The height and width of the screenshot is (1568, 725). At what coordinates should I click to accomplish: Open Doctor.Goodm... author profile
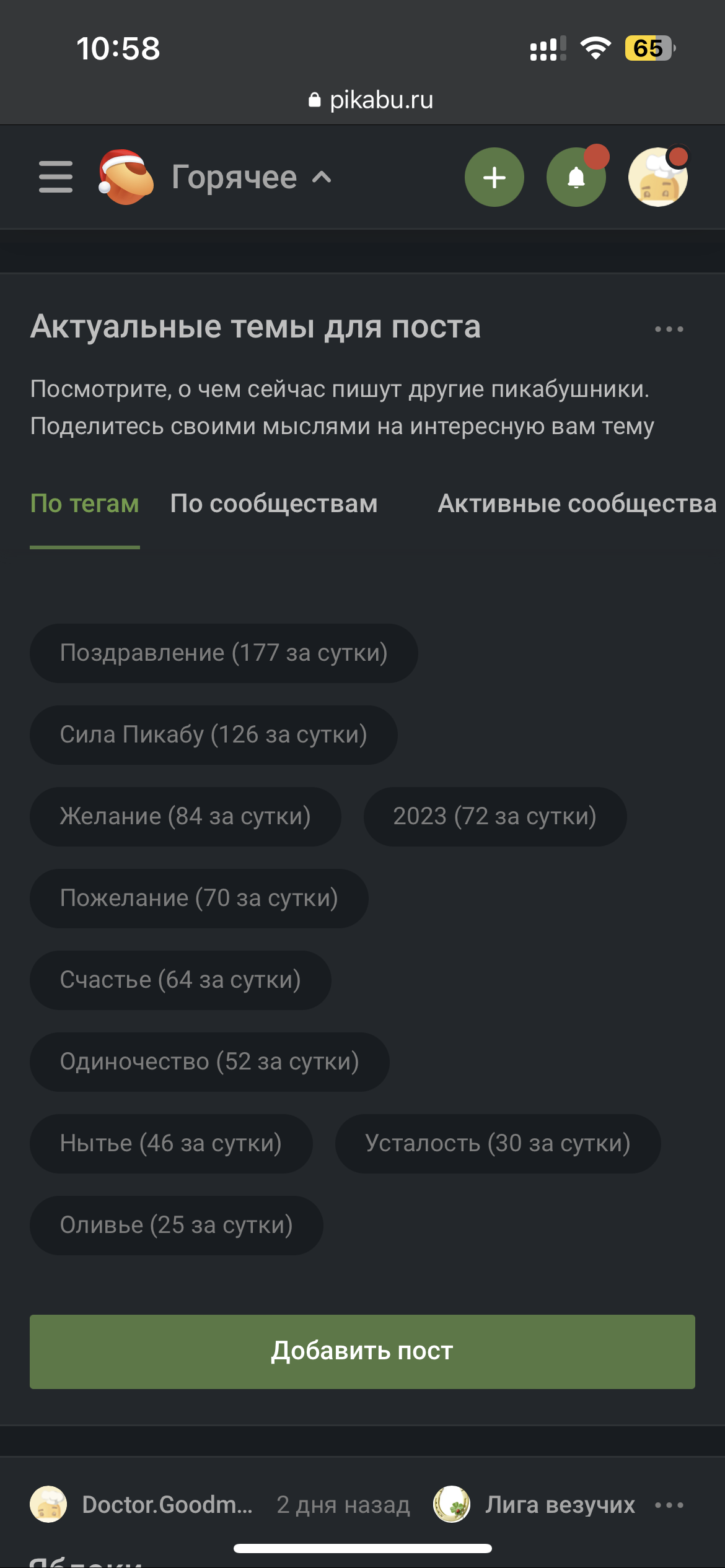click(x=167, y=1504)
